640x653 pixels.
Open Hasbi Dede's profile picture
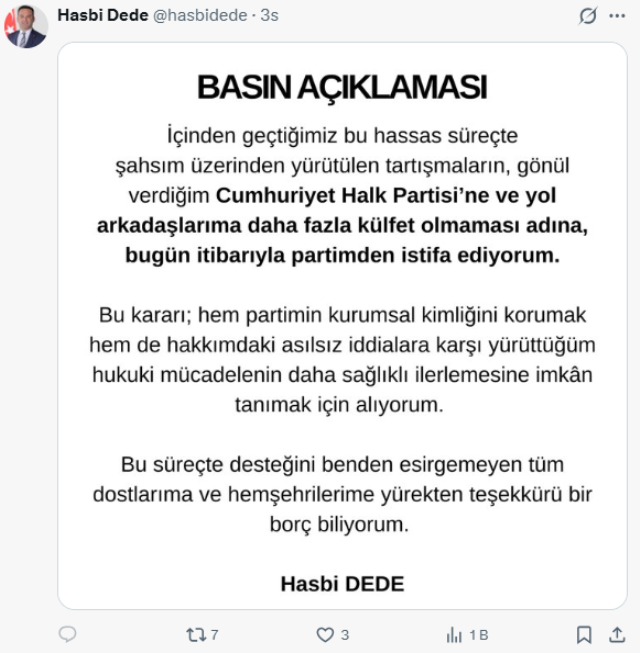click(x=27, y=27)
